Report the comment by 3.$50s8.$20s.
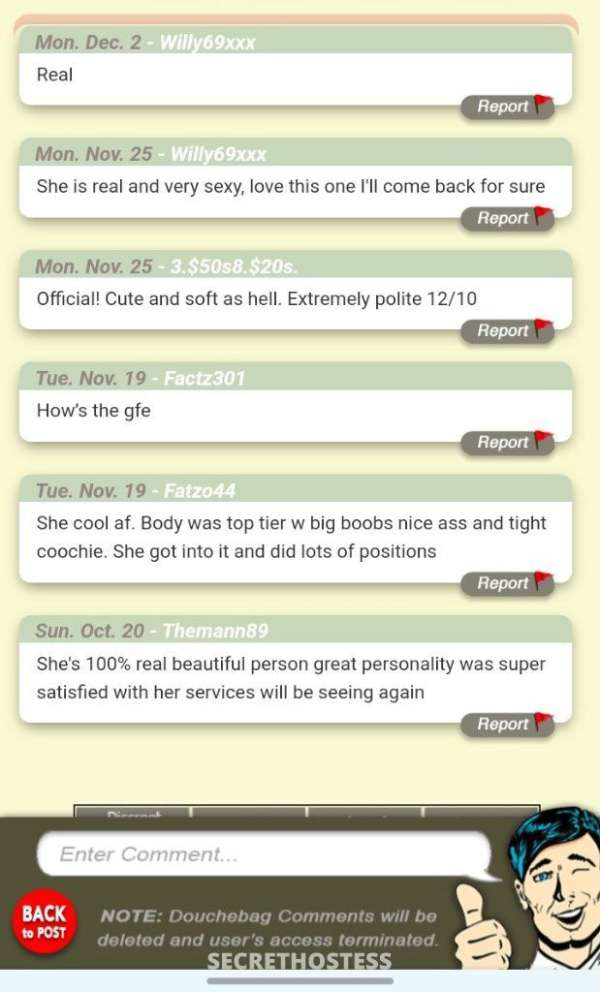The image size is (600, 992). pyautogui.click(x=507, y=330)
